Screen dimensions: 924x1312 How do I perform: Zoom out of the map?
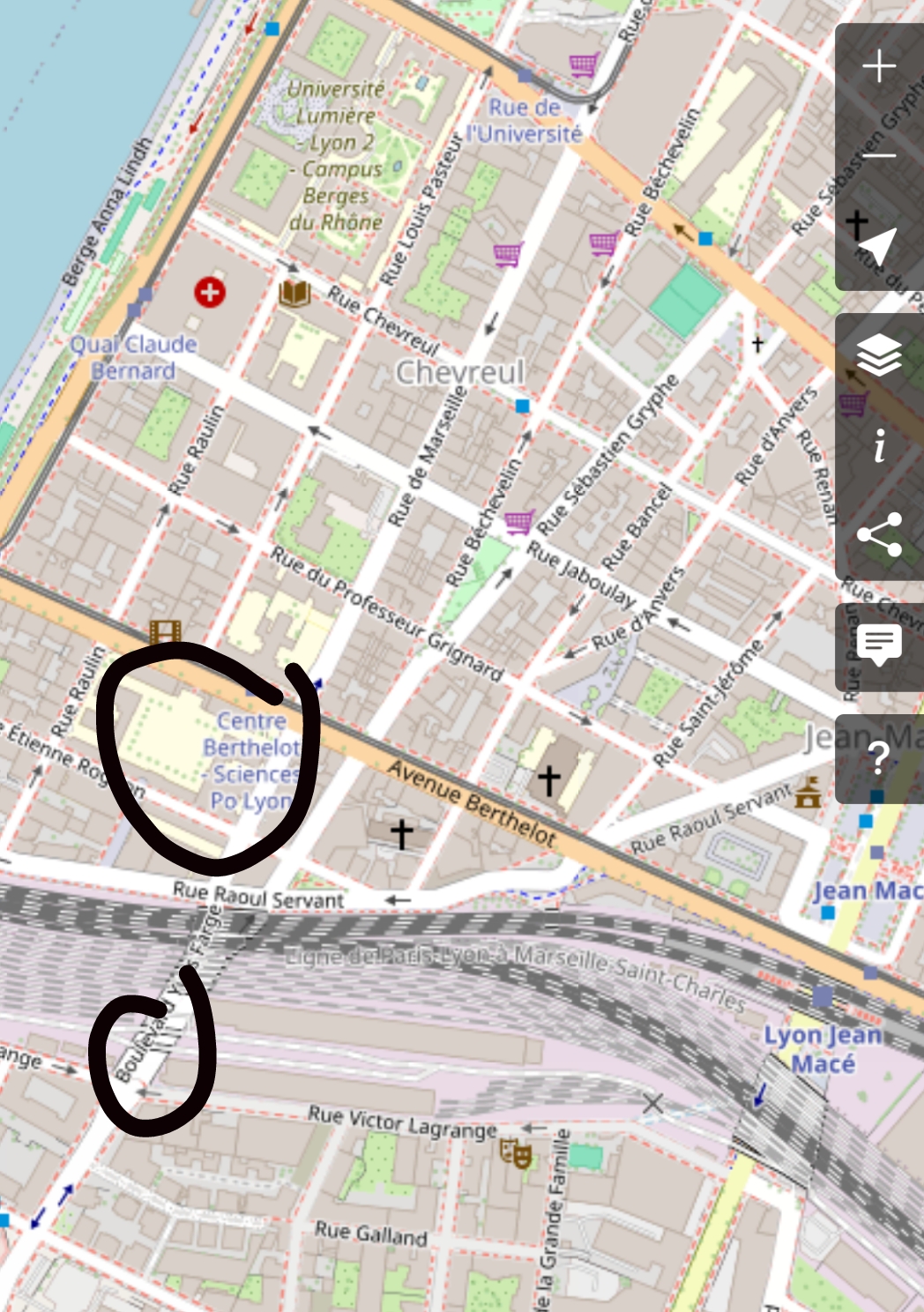878,155
